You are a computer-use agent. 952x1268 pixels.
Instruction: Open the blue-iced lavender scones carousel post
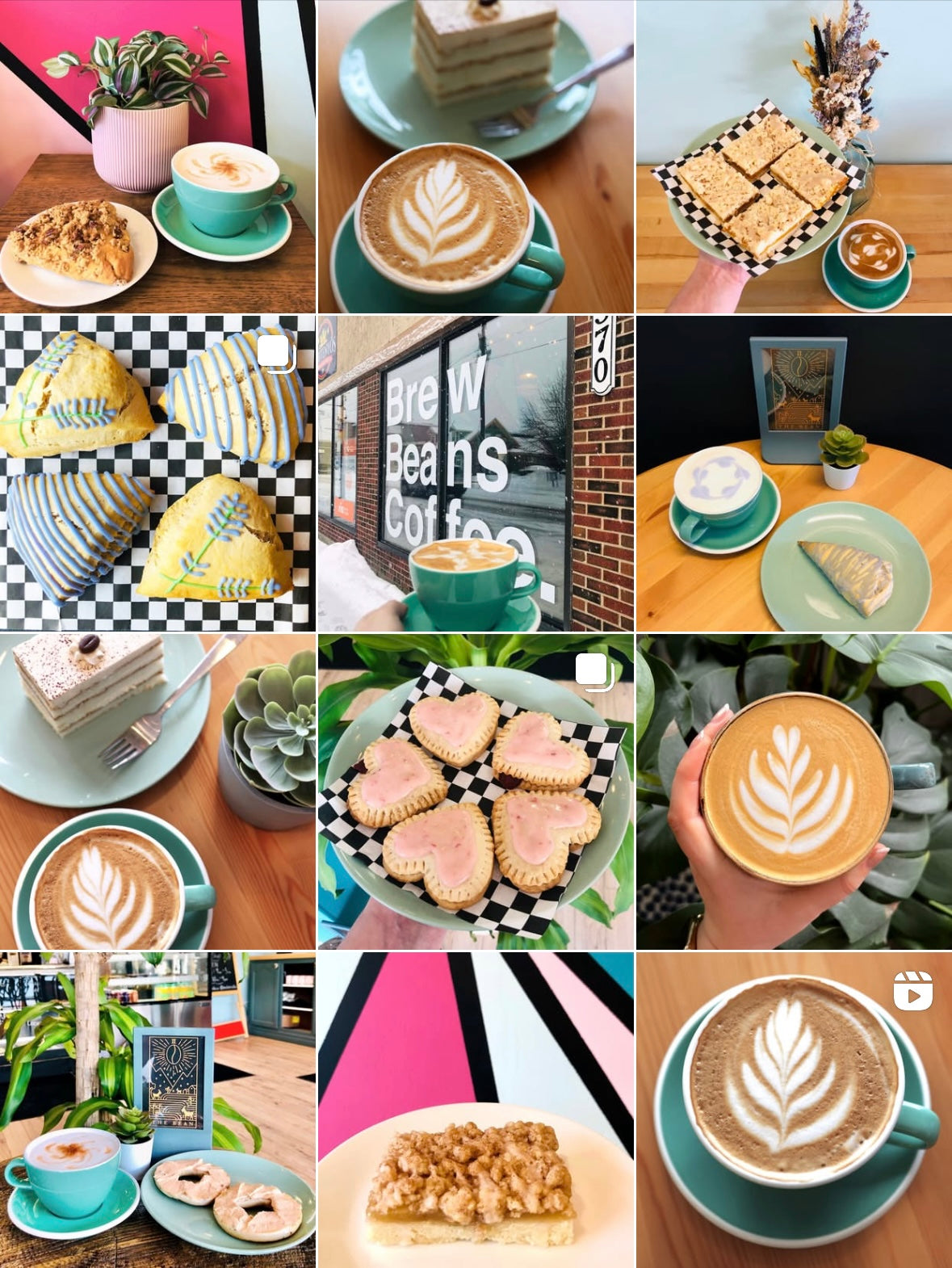point(157,473)
